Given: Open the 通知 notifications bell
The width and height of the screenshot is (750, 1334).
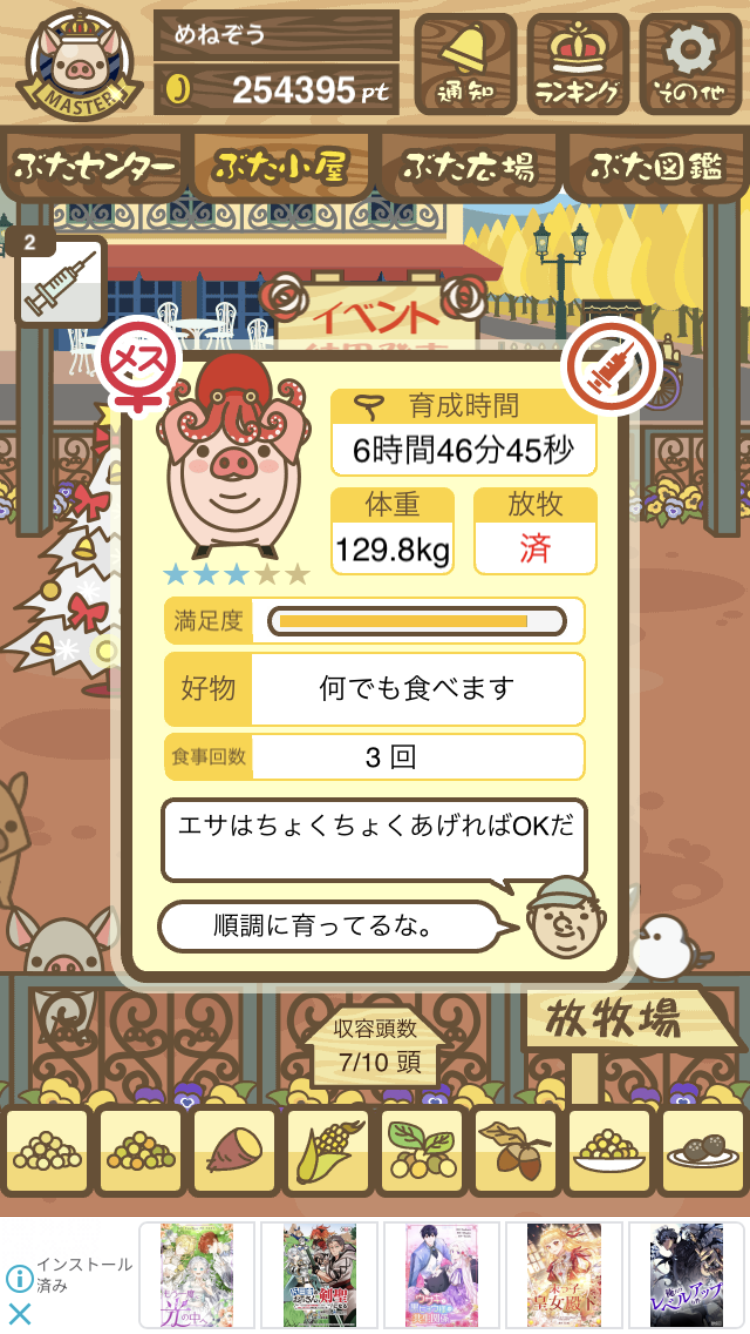Looking at the screenshot, I should click(x=465, y=64).
